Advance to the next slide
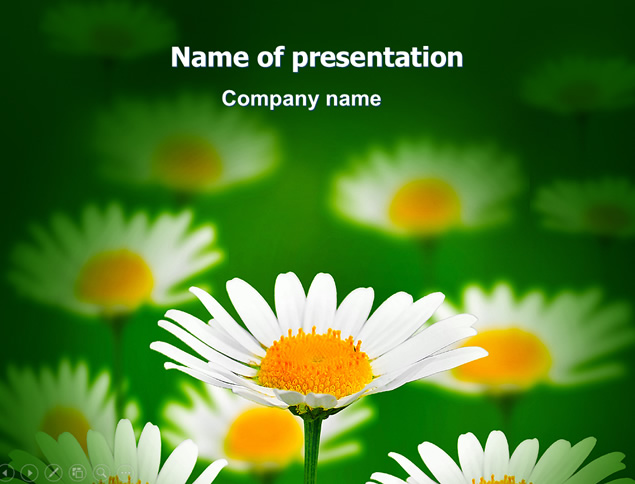 click(29, 472)
